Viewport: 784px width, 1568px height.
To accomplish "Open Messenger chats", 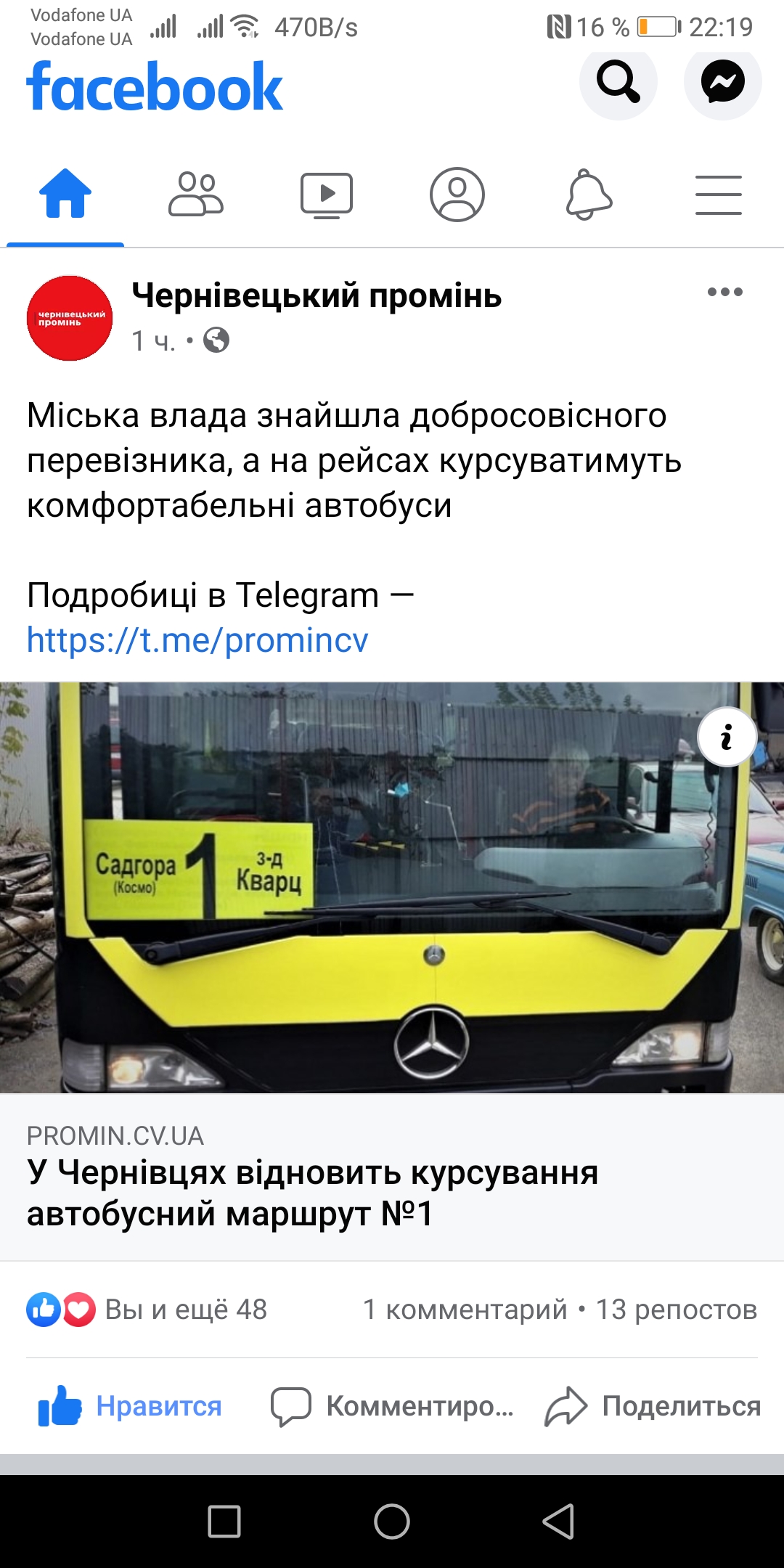I will click(722, 81).
